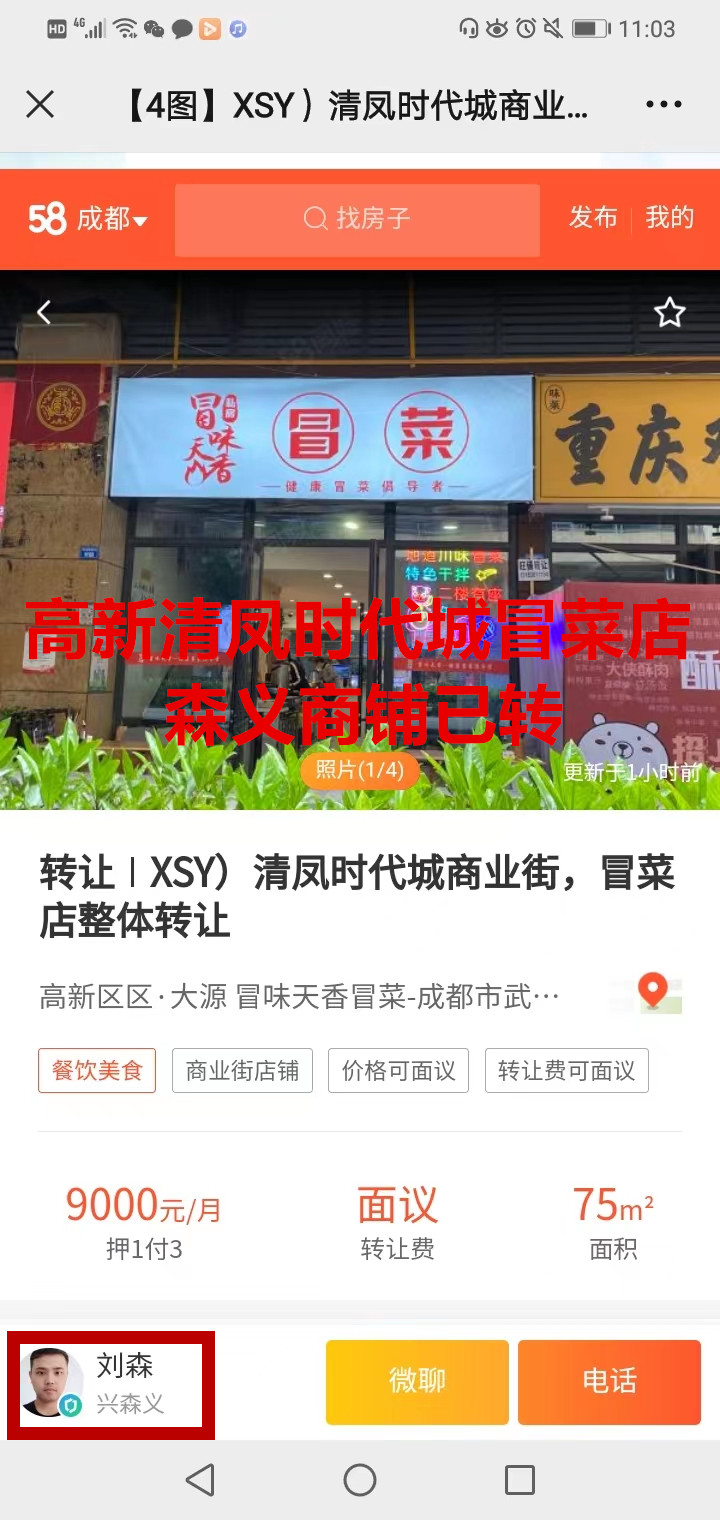Open the listing photo gallery
The image size is (720, 1520).
pos(360,540)
